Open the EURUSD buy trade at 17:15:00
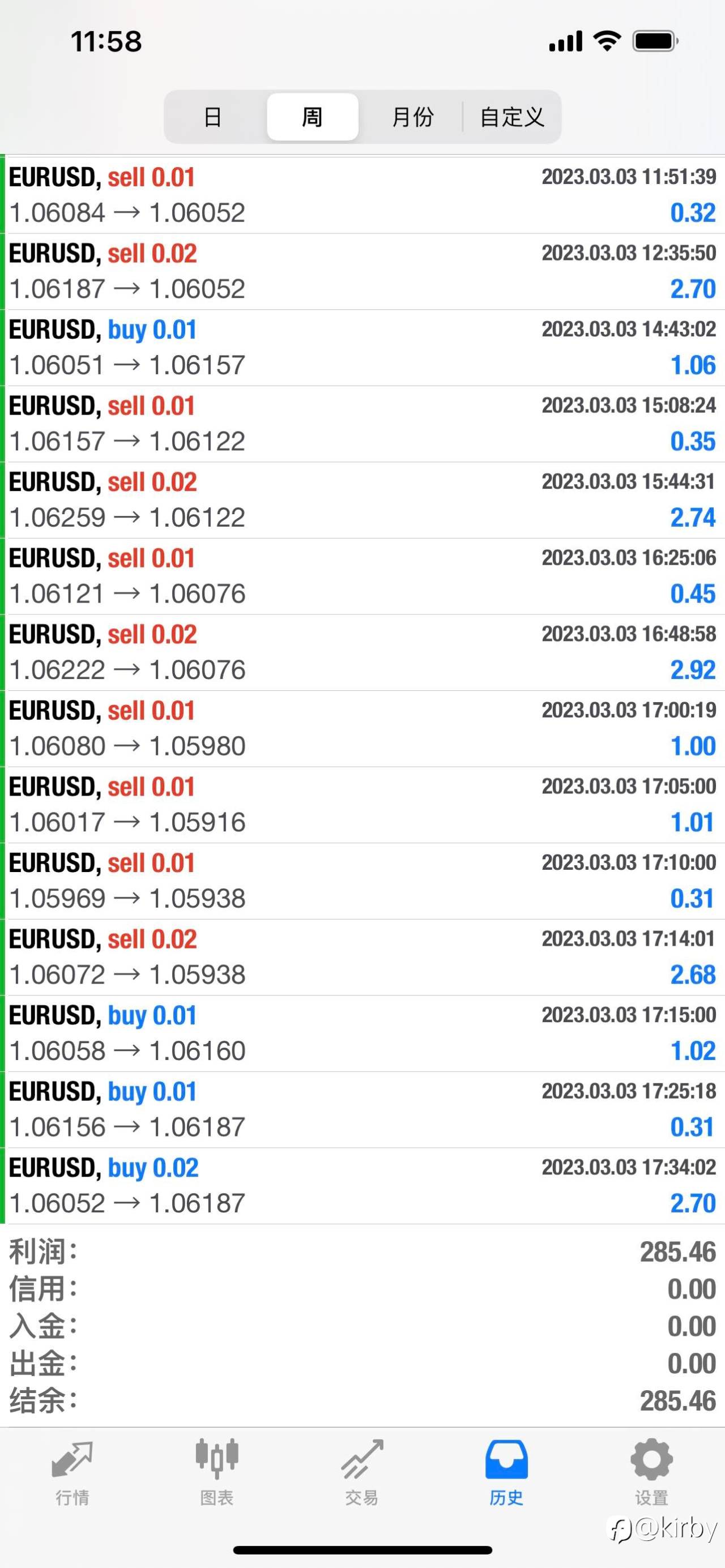Viewport: 725px width, 1568px height. [364, 1033]
